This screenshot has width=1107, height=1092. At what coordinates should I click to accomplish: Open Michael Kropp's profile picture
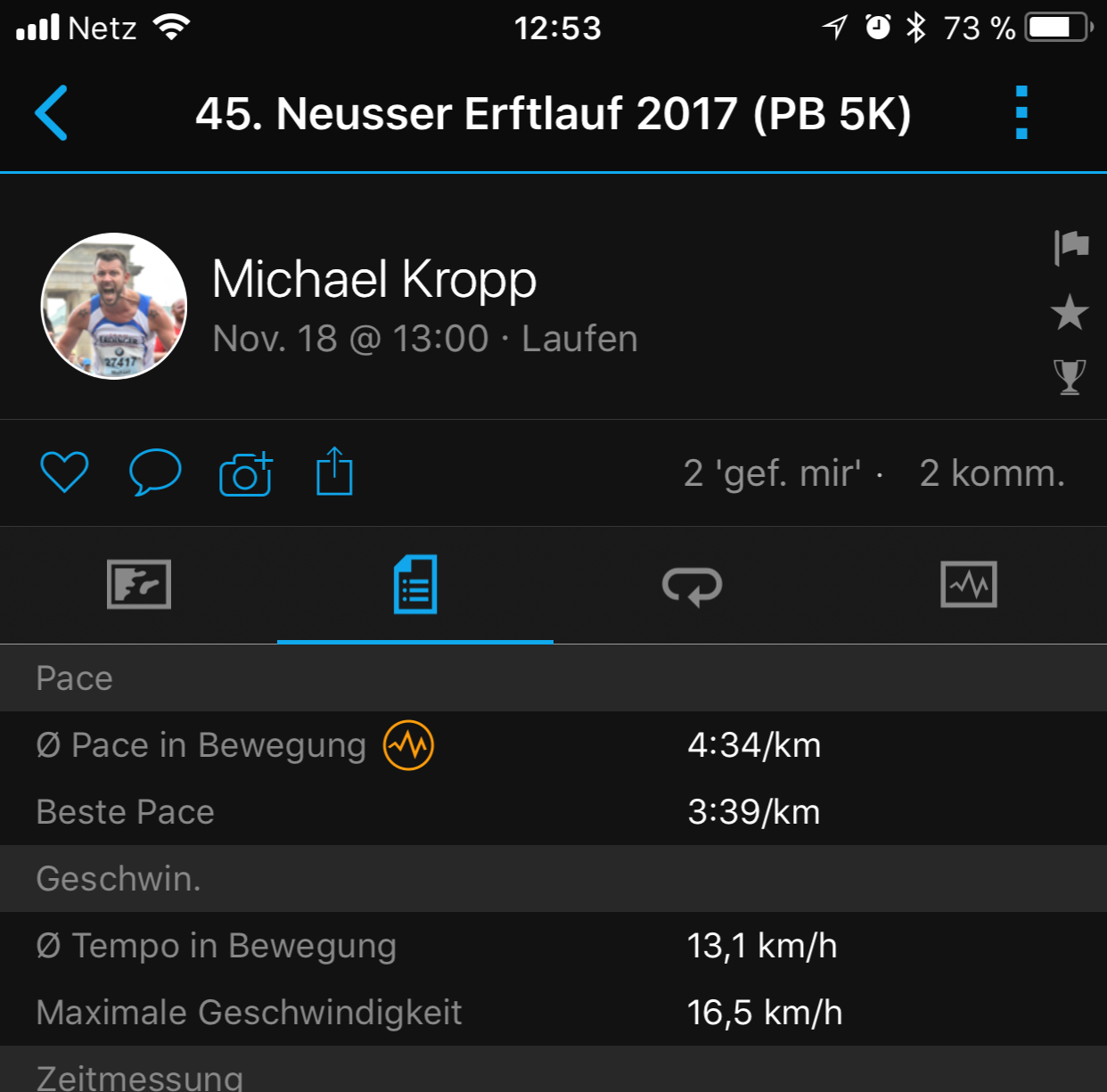point(114,307)
